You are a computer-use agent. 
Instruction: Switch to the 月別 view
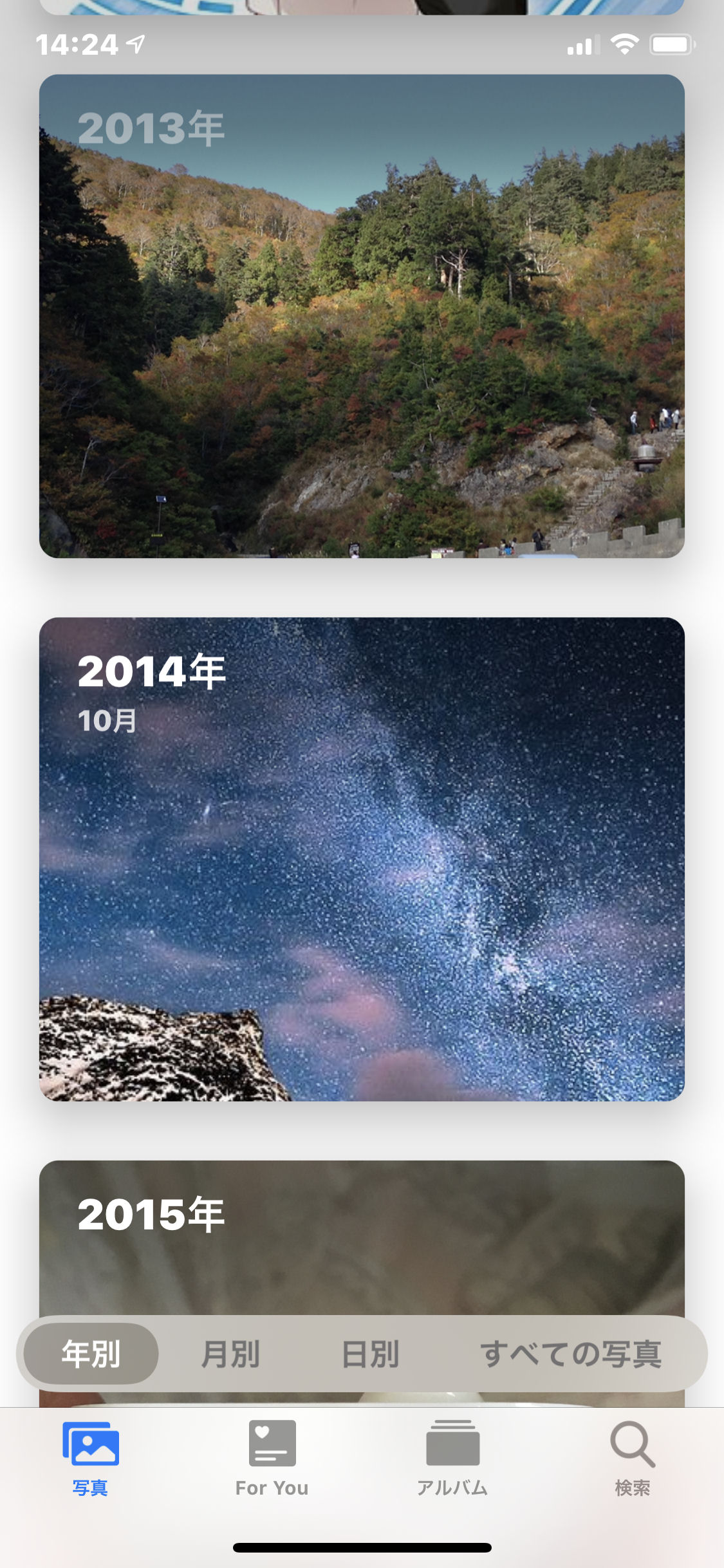pyautogui.click(x=230, y=1354)
